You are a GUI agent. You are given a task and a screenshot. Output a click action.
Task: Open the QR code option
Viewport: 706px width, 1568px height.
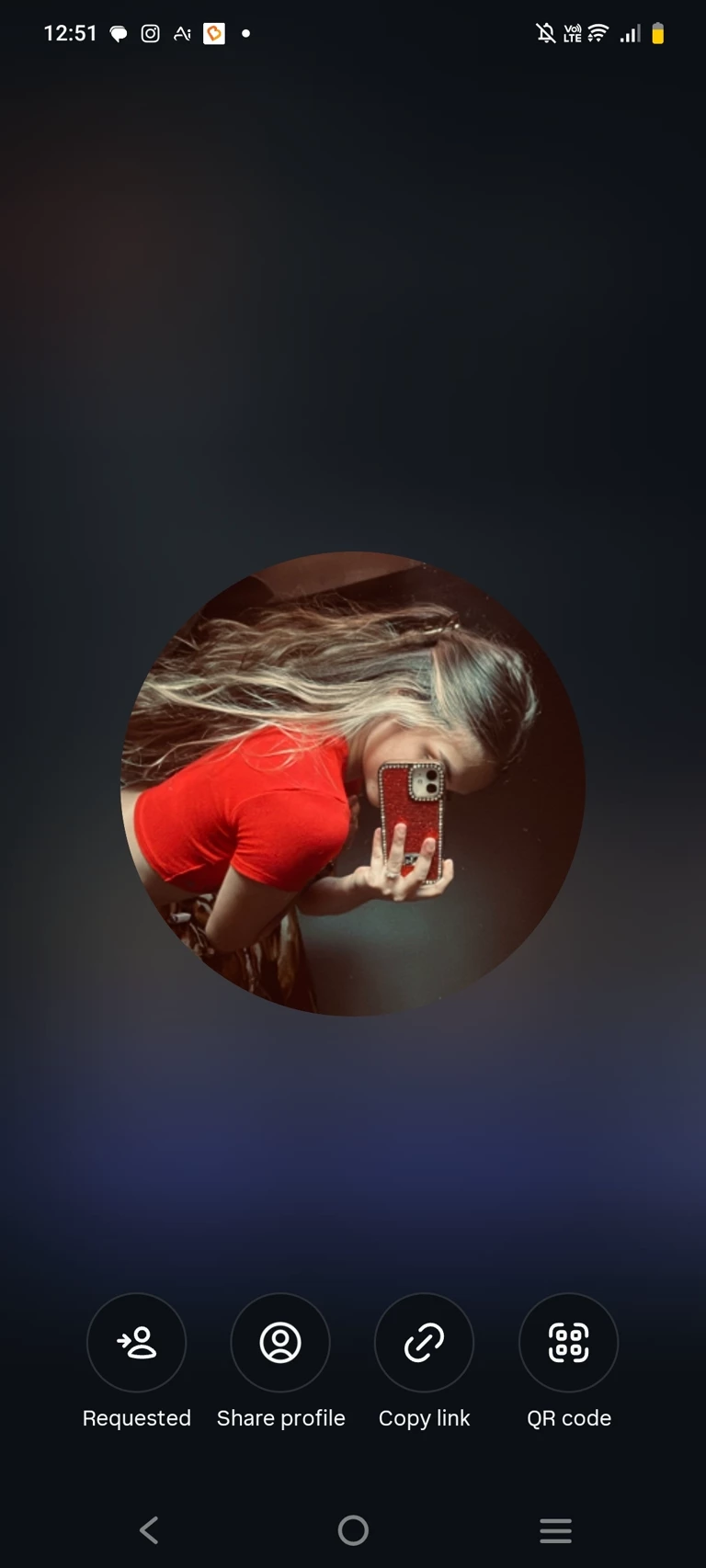pos(568,1343)
